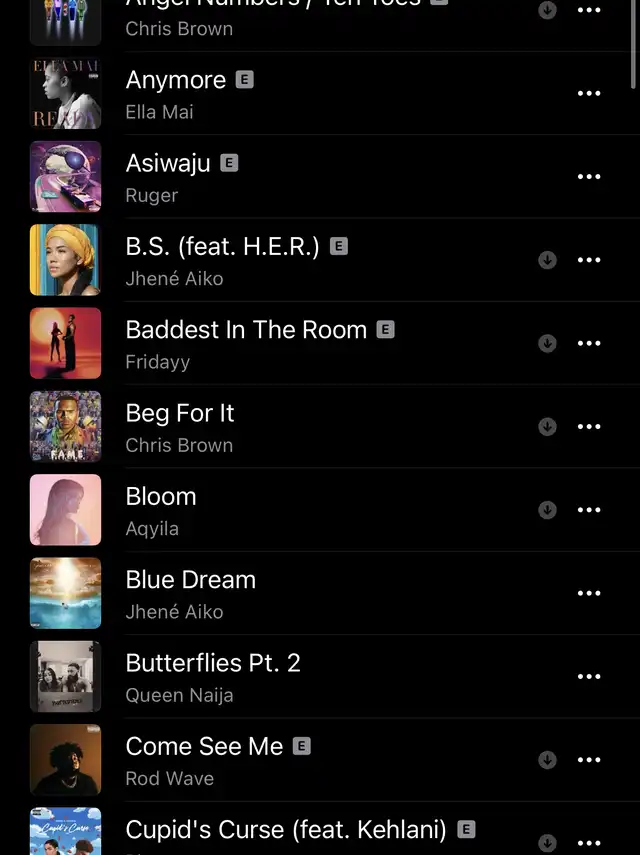Viewport: 640px width, 855px height.
Task: Download the song Bloom
Action: (x=547, y=510)
